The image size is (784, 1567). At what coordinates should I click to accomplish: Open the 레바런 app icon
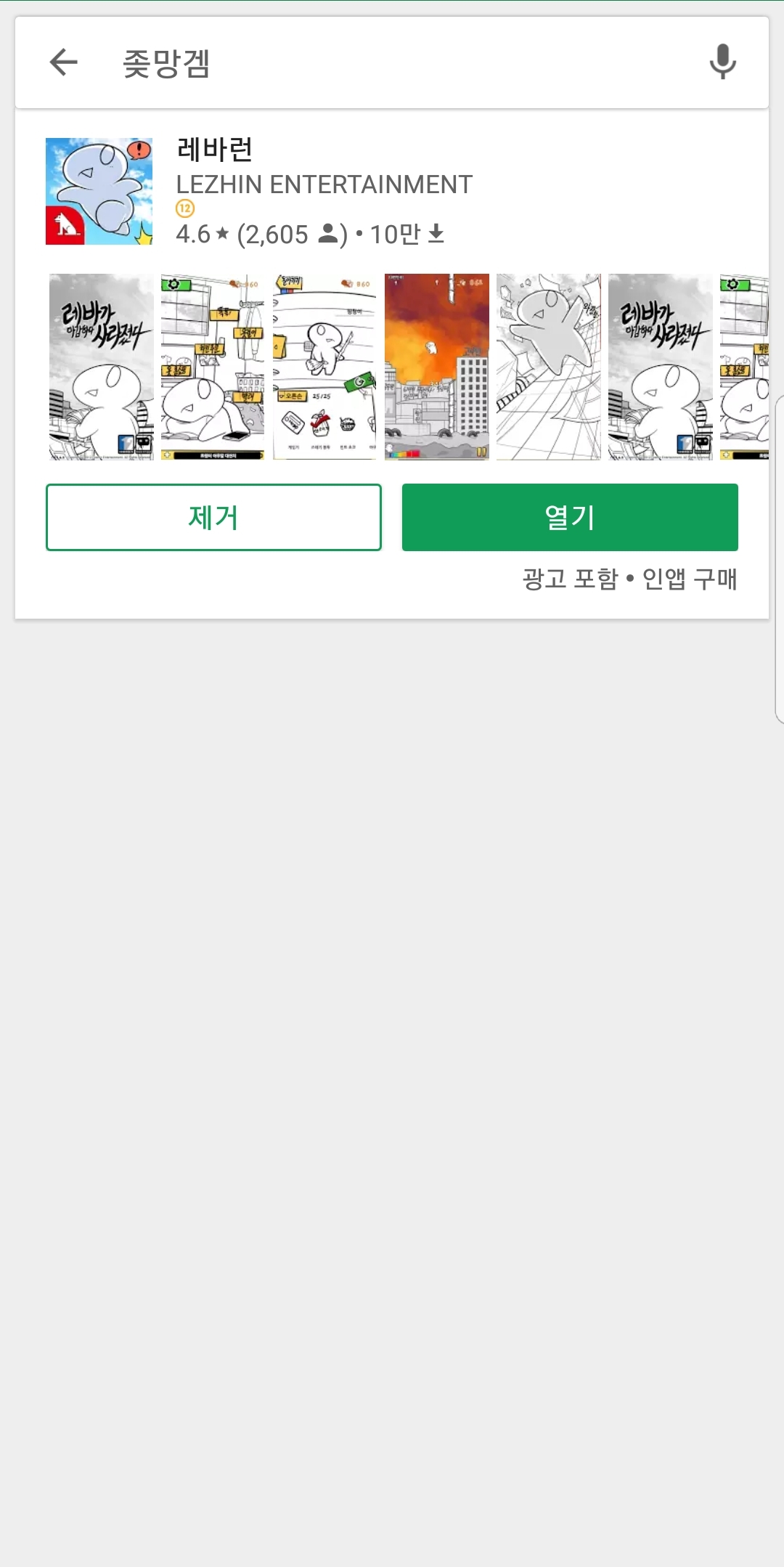pos(99,191)
